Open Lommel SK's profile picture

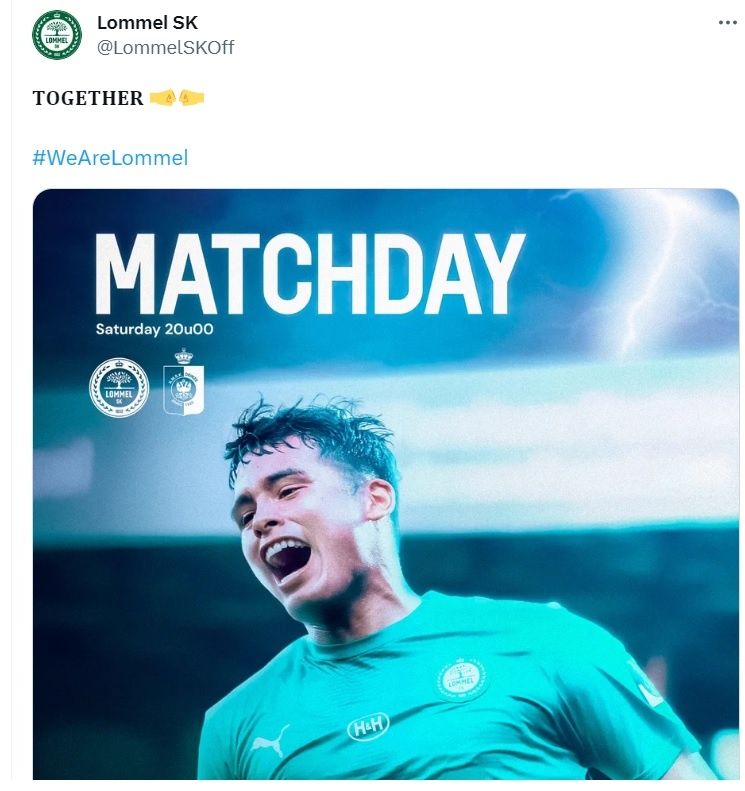pyautogui.click(x=57, y=35)
